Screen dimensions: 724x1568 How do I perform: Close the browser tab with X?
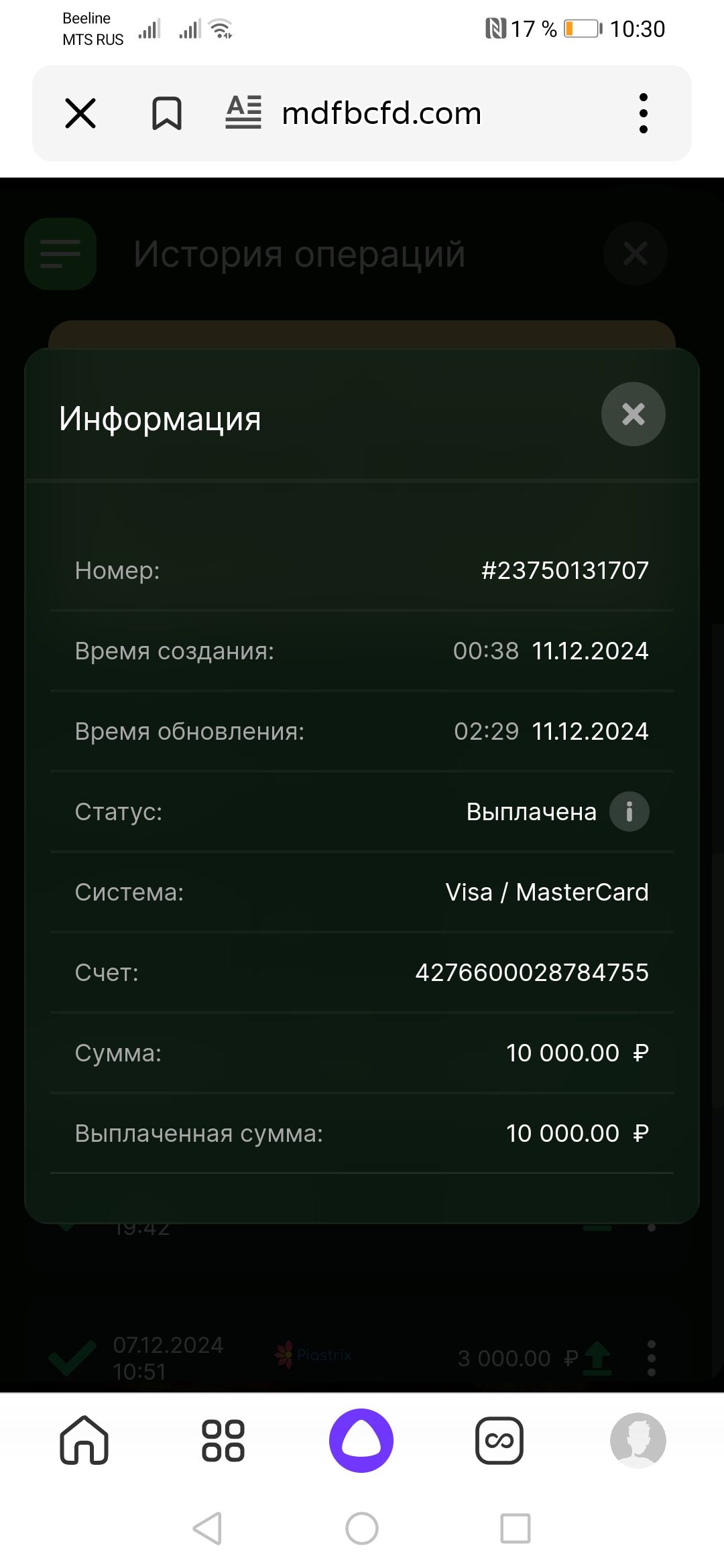point(80,113)
